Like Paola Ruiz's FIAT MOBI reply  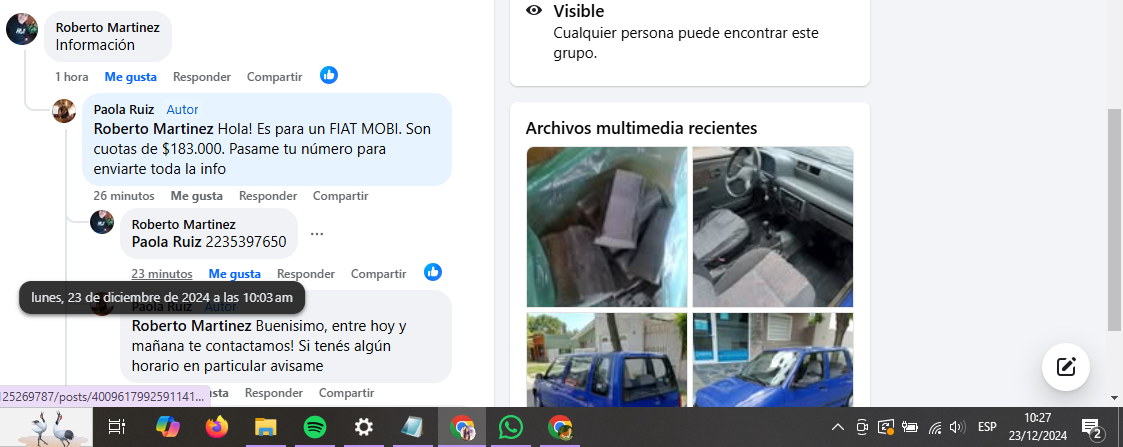(x=196, y=196)
